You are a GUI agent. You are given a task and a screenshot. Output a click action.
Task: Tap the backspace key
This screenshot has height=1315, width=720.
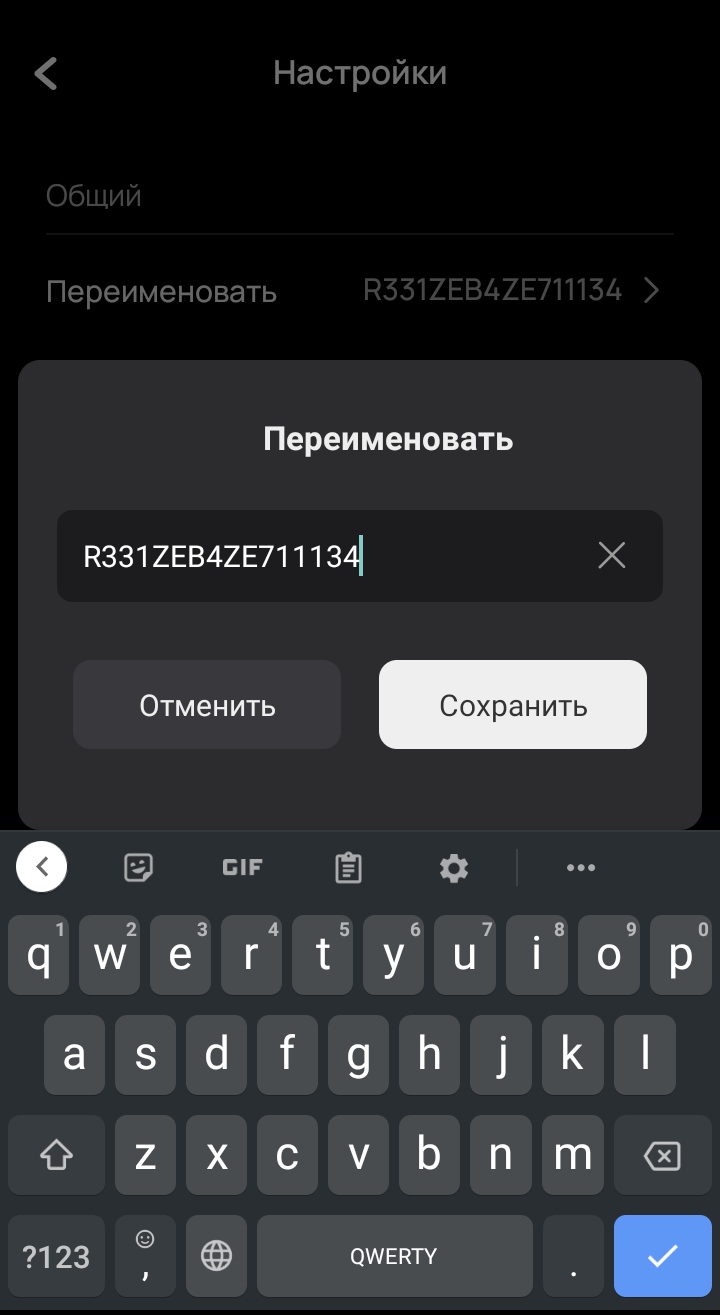pos(662,1157)
